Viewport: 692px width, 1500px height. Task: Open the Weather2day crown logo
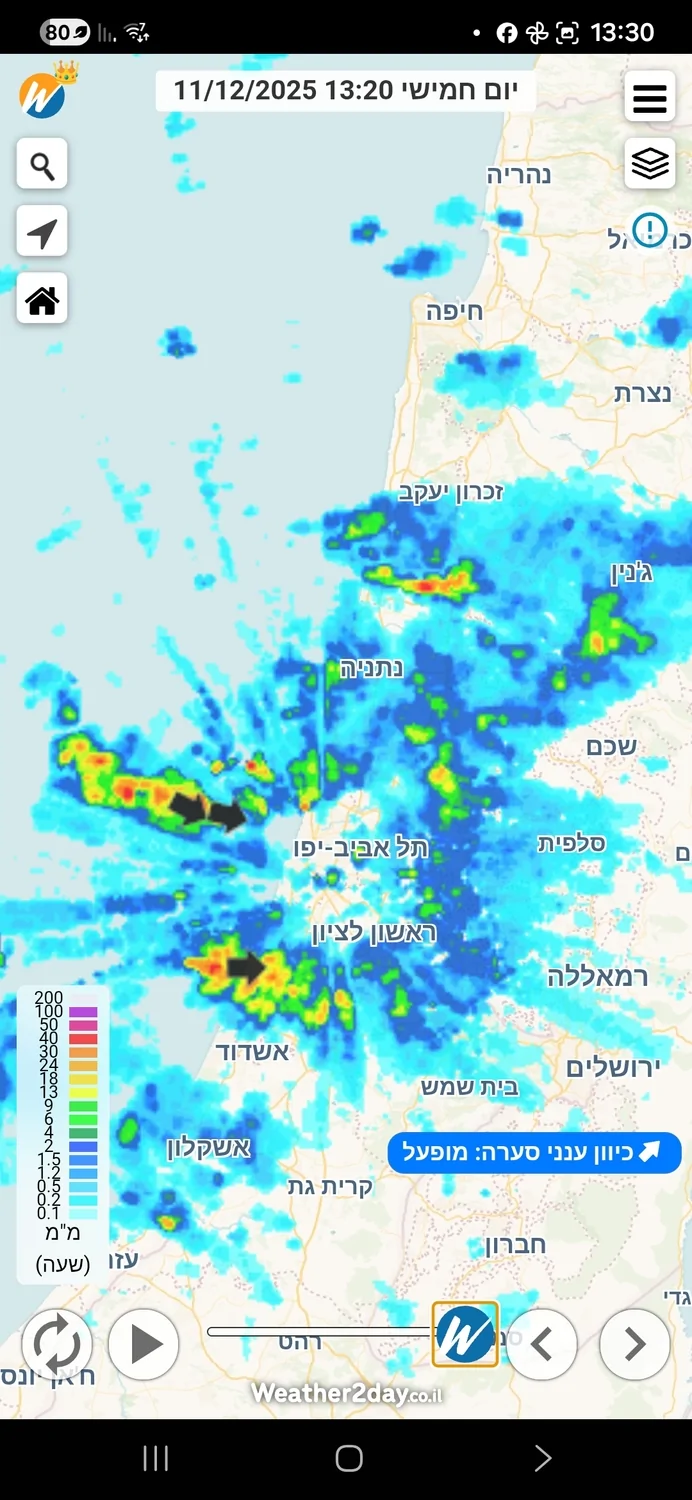pos(44,94)
